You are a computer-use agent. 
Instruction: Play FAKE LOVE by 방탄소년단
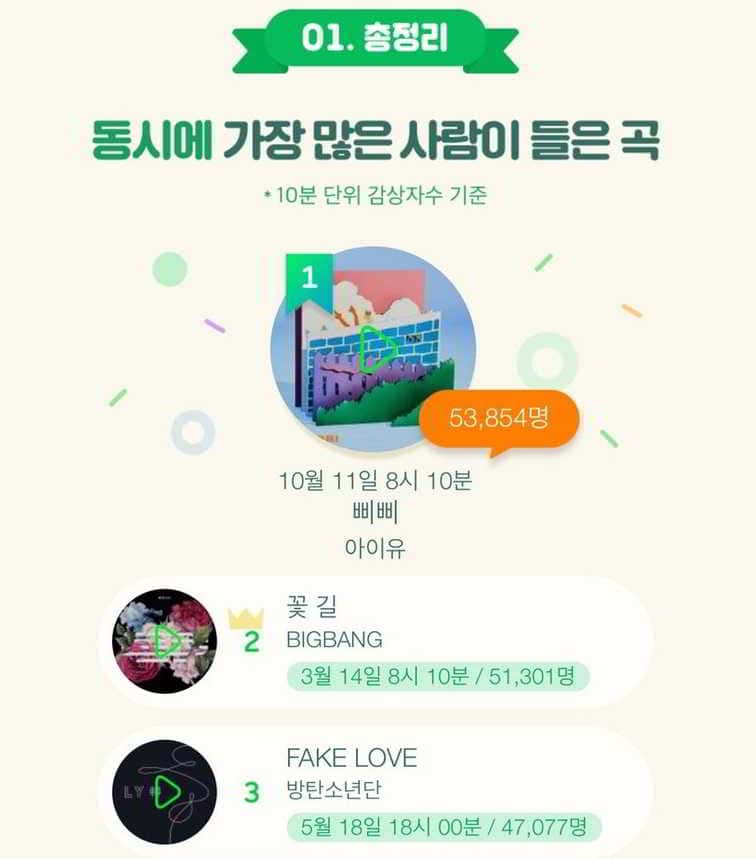coord(166,791)
